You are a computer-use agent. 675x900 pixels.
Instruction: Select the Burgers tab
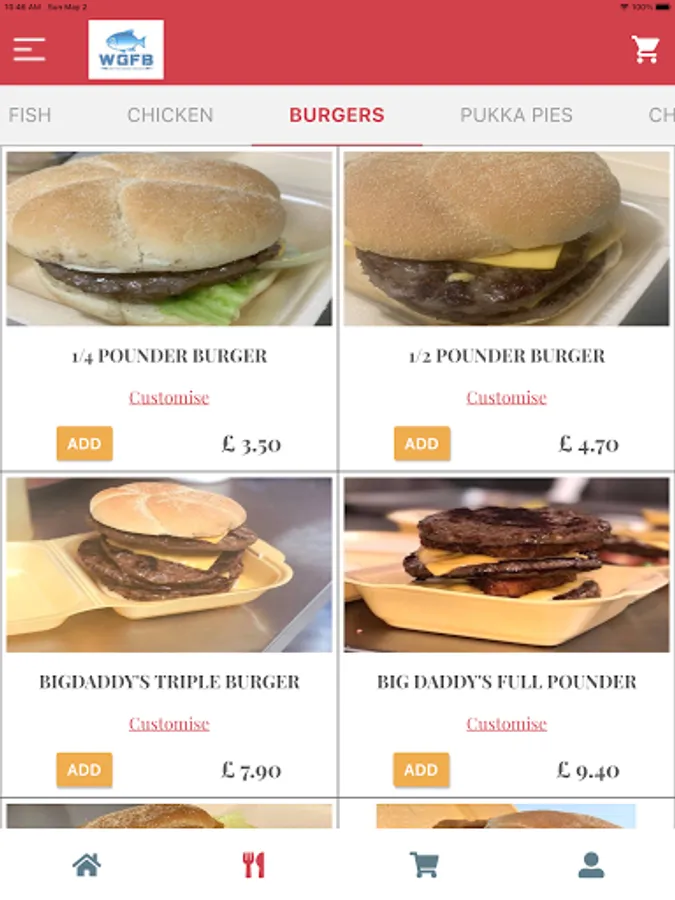click(336, 115)
